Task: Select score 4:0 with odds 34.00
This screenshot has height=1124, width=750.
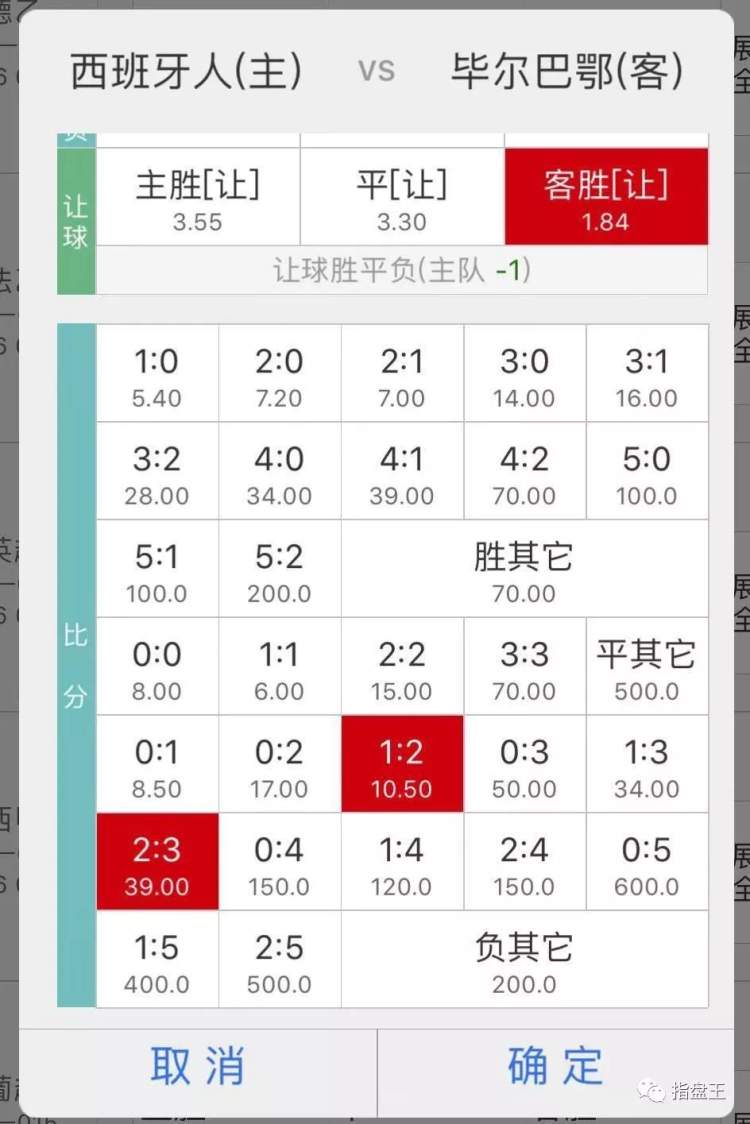Action: pyautogui.click(x=280, y=471)
